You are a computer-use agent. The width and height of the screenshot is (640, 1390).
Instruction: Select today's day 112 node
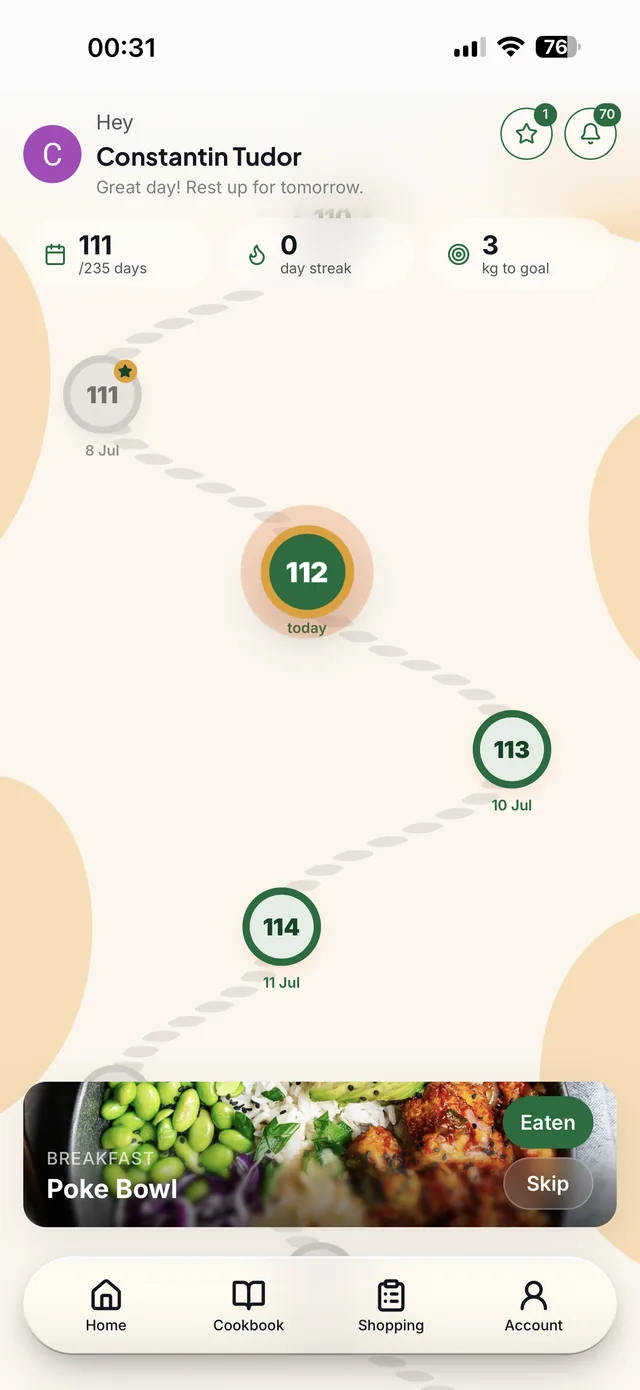[x=307, y=572]
